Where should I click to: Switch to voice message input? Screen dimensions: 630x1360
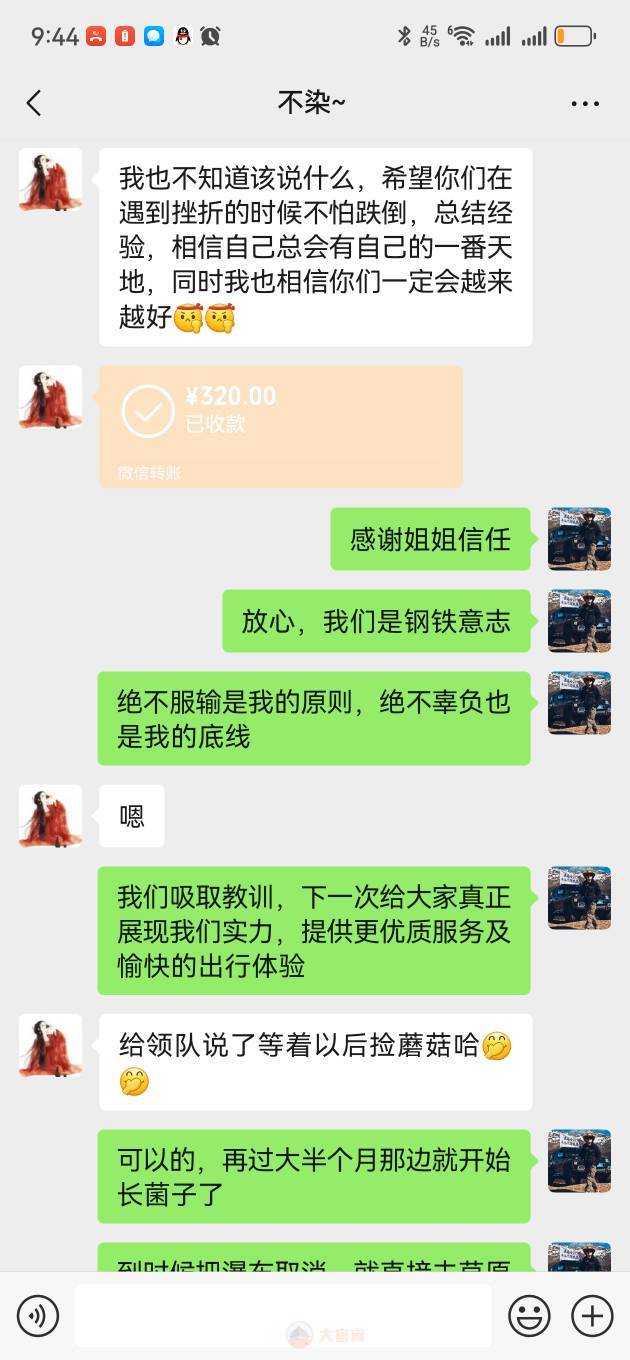pos(38,1316)
